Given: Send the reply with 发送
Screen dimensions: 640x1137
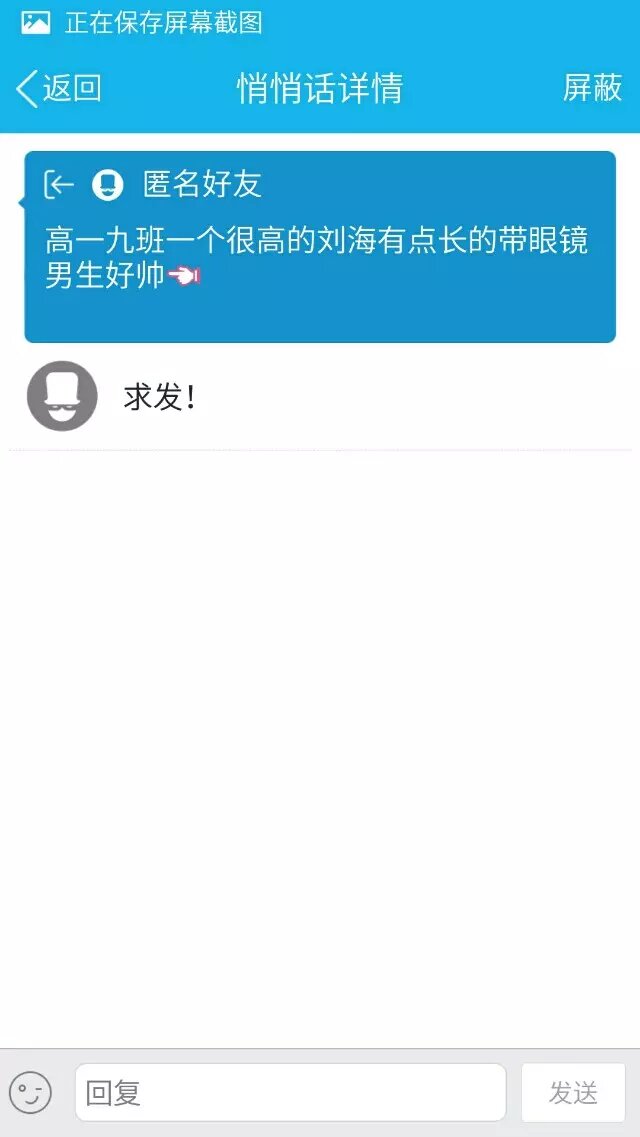Looking at the screenshot, I should [573, 1092].
